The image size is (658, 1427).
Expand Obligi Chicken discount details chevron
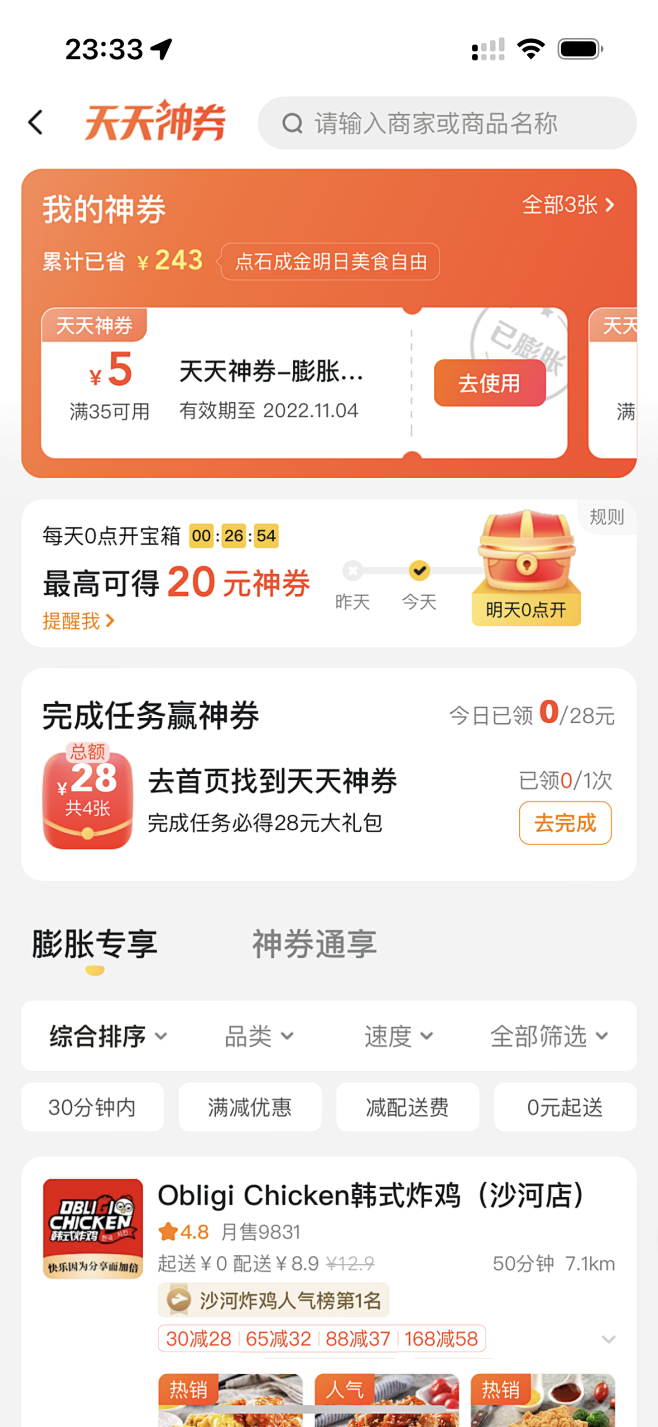pos(608,1339)
